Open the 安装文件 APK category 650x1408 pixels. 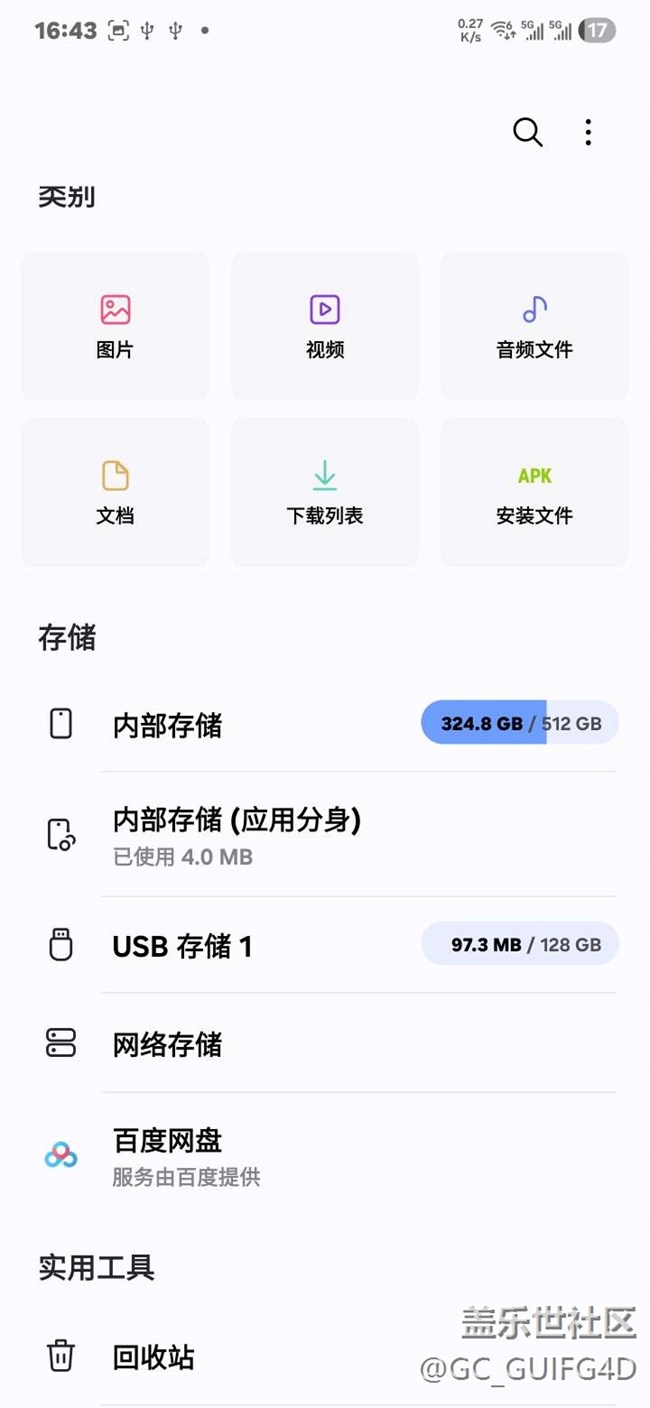pos(535,492)
